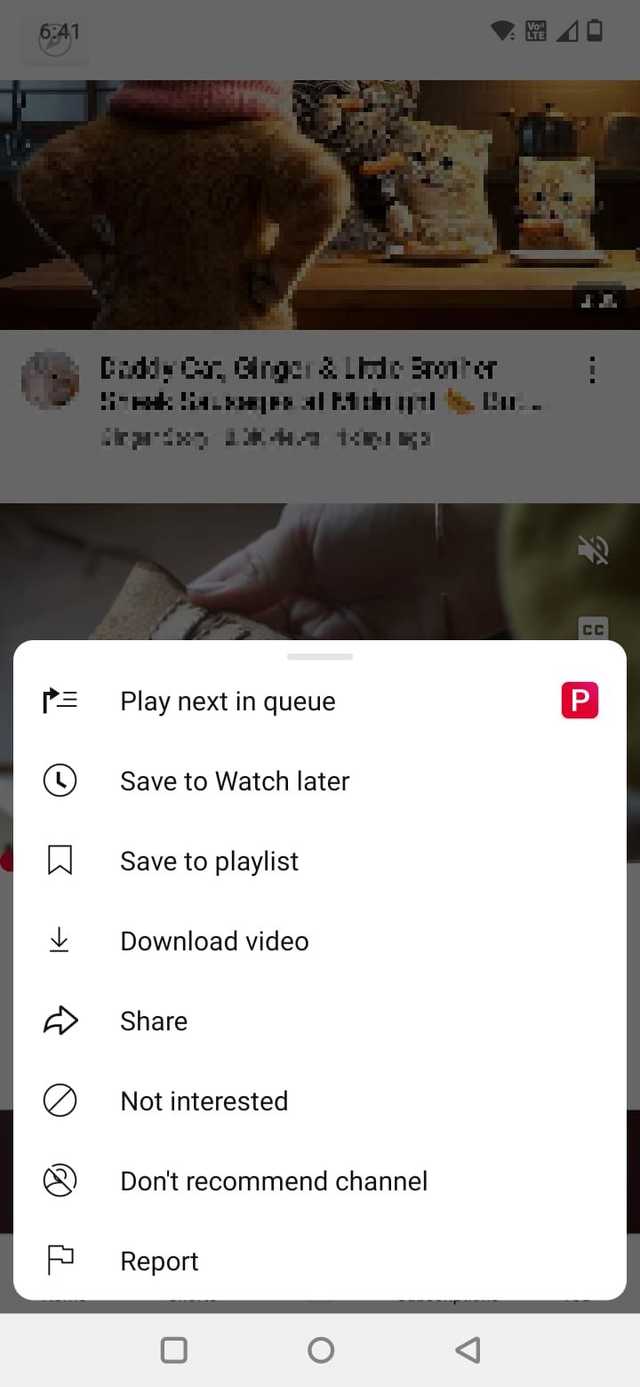
Task: Select Play next in queue
Action: click(228, 702)
